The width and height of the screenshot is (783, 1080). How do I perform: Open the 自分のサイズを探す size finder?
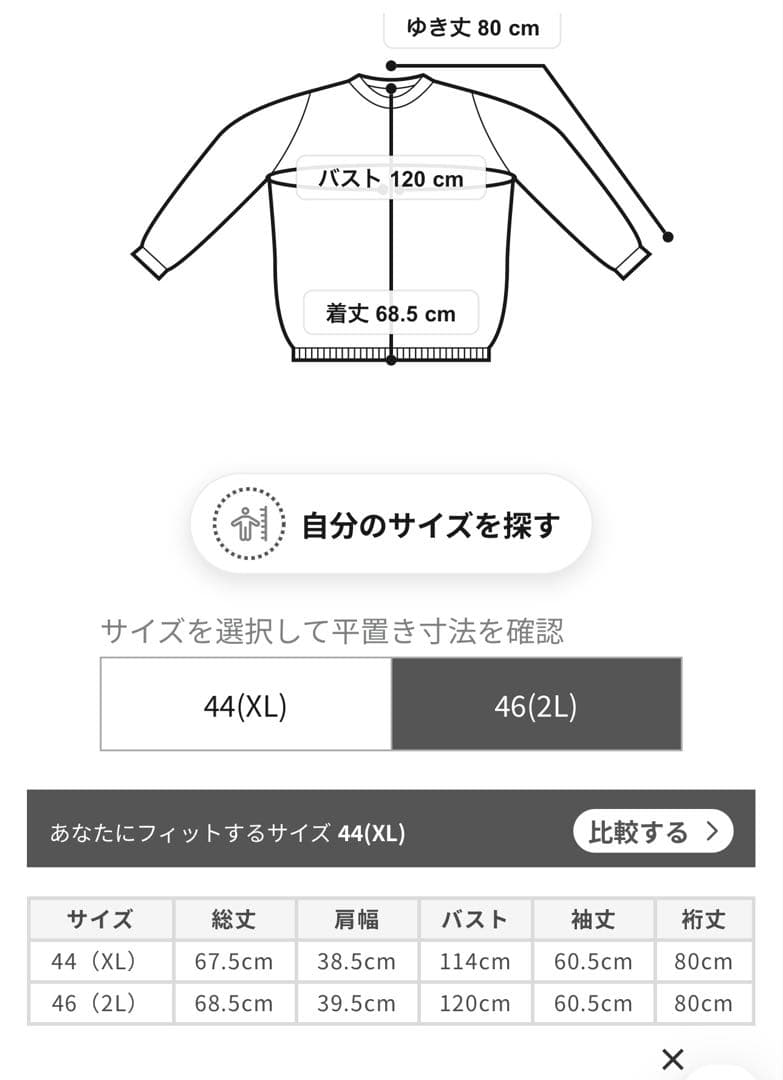[x=391, y=522]
